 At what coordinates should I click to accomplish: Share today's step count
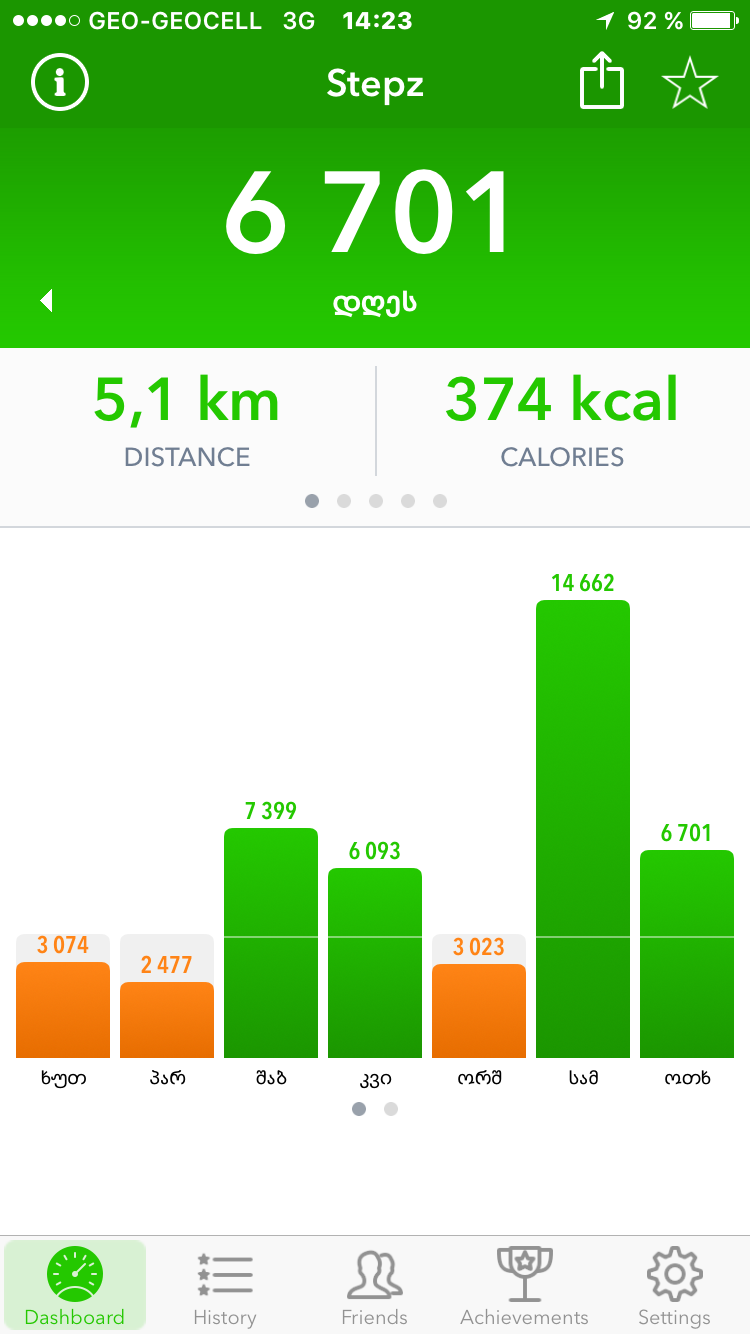coord(602,85)
